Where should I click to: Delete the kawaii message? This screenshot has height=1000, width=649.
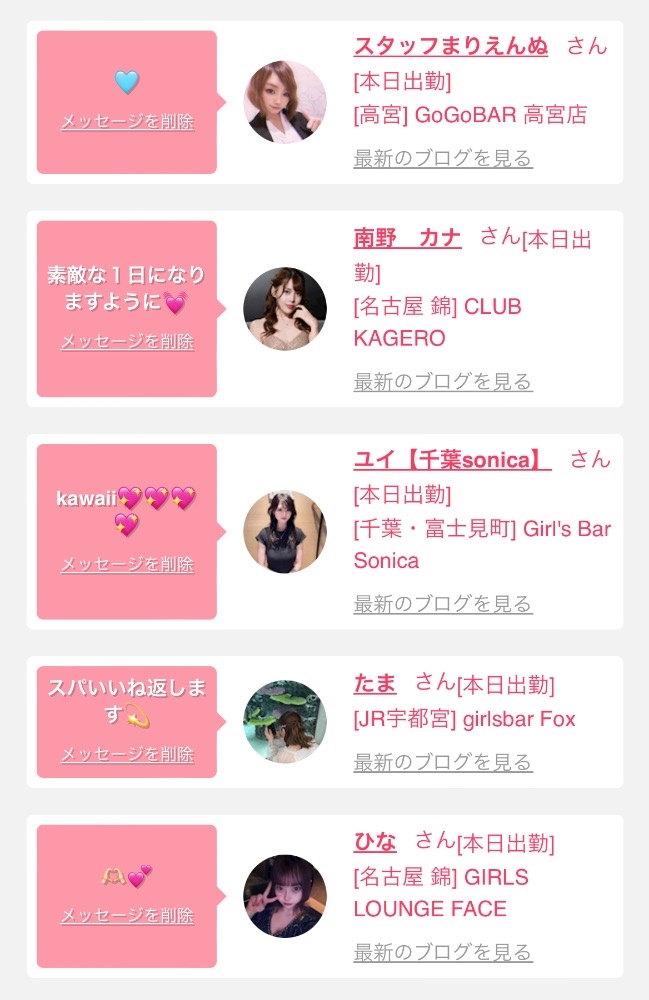[x=127, y=564]
